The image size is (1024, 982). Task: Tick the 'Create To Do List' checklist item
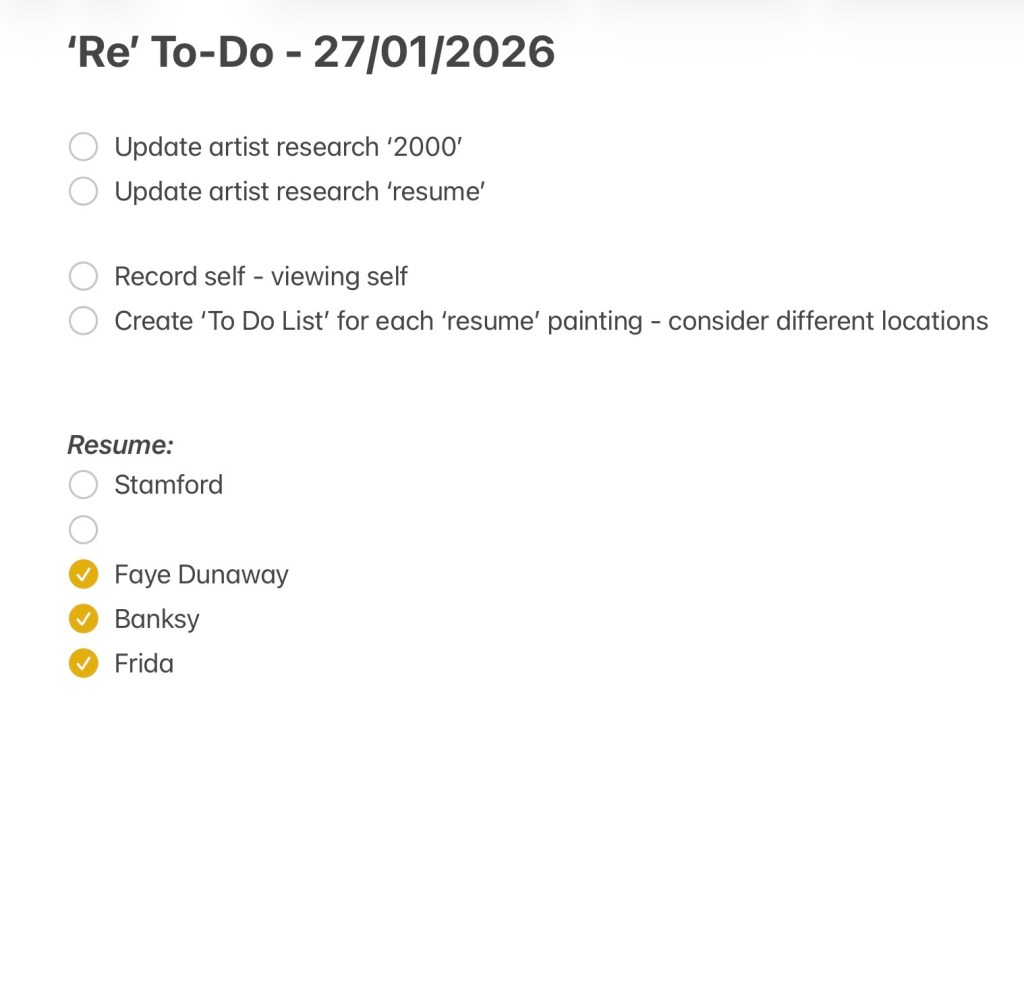pyautogui.click(x=83, y=321)
